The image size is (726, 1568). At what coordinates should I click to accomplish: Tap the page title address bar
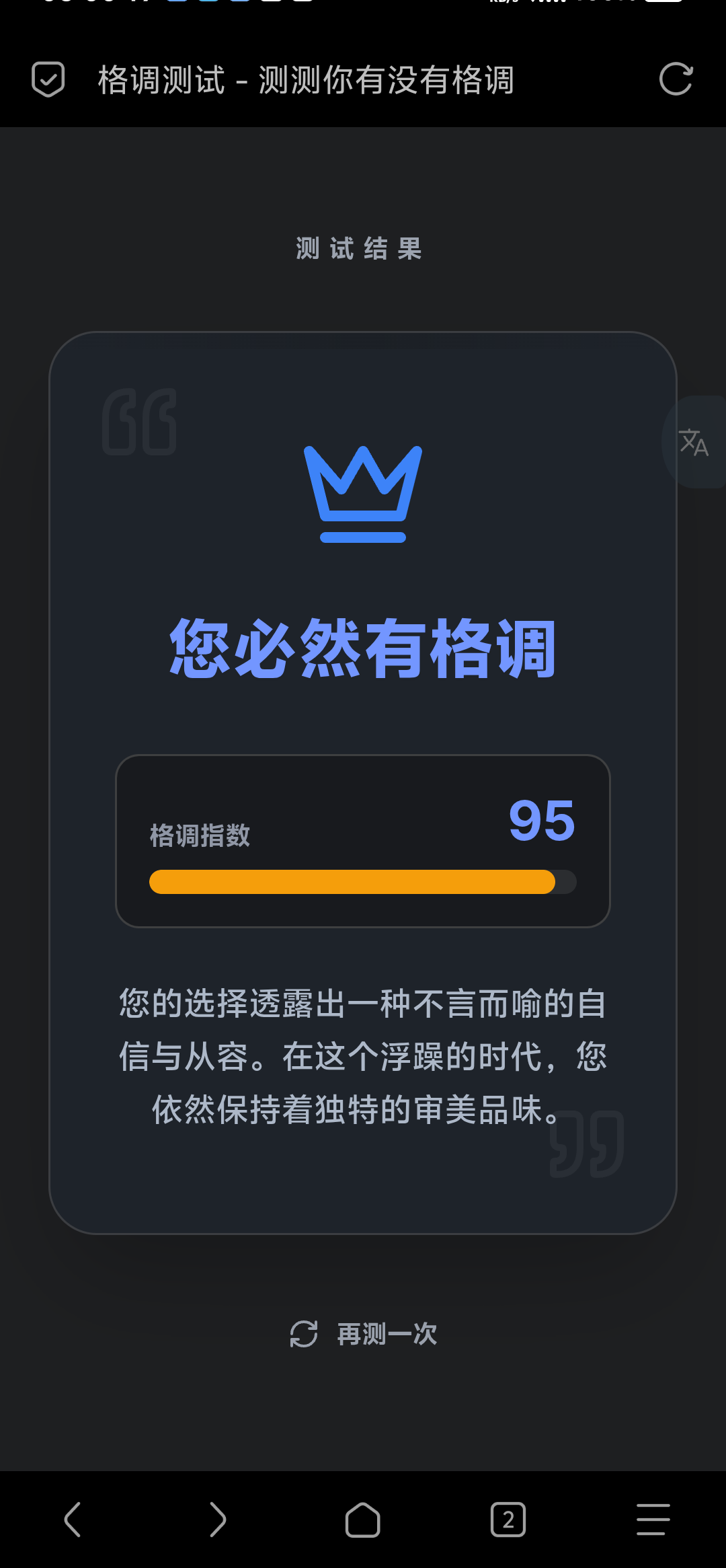[306, 80]
